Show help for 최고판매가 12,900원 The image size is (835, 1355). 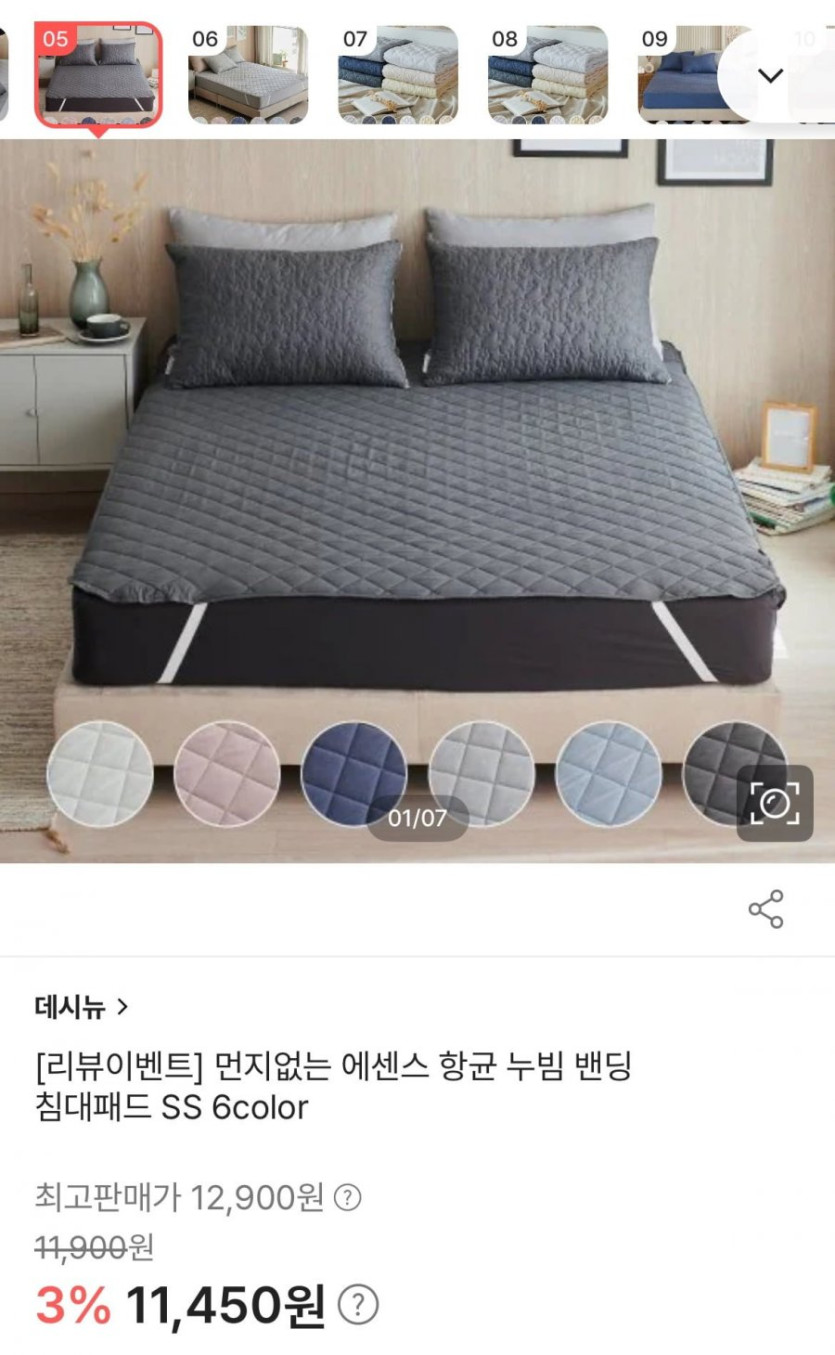click(x=347, y=1197)
